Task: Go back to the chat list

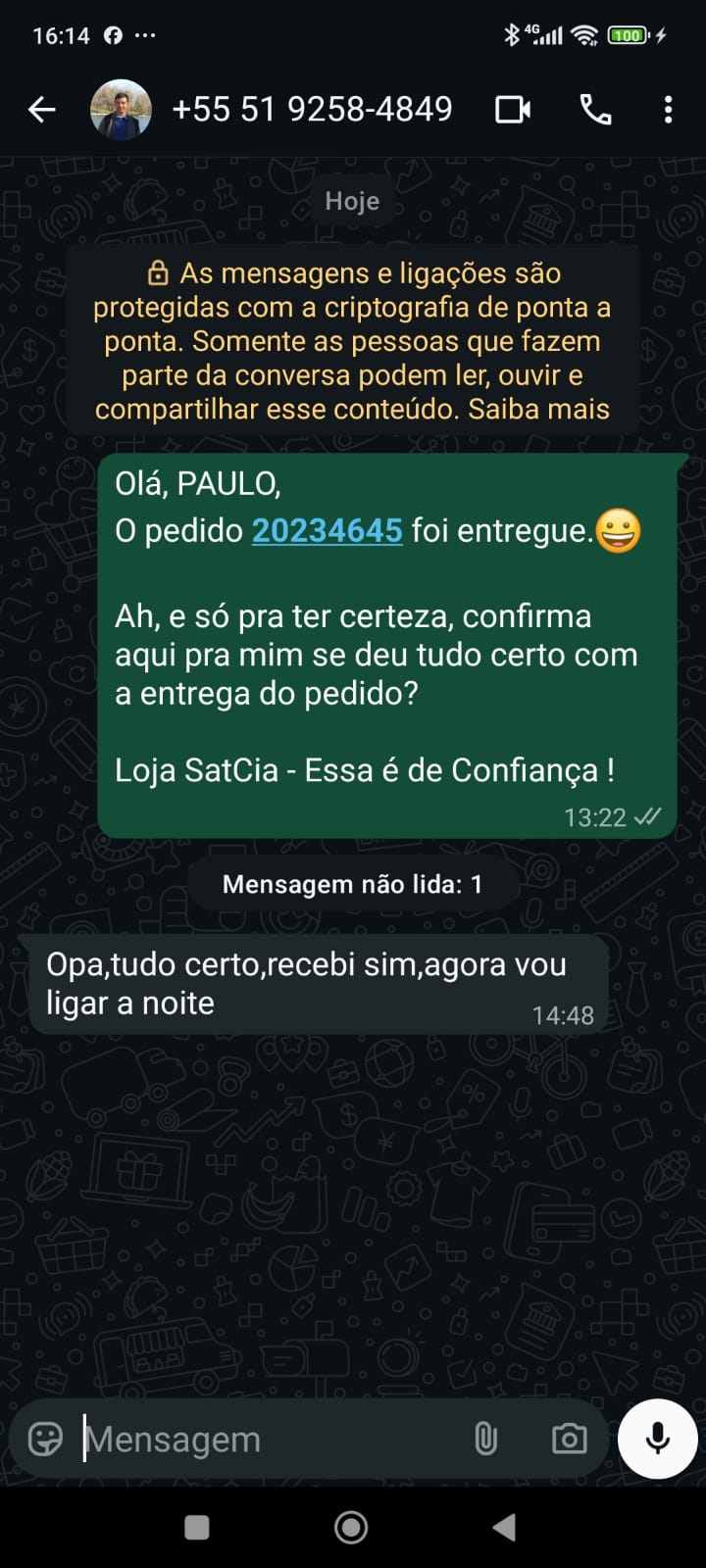Action: pyautogui.click(x=41, y=110)
